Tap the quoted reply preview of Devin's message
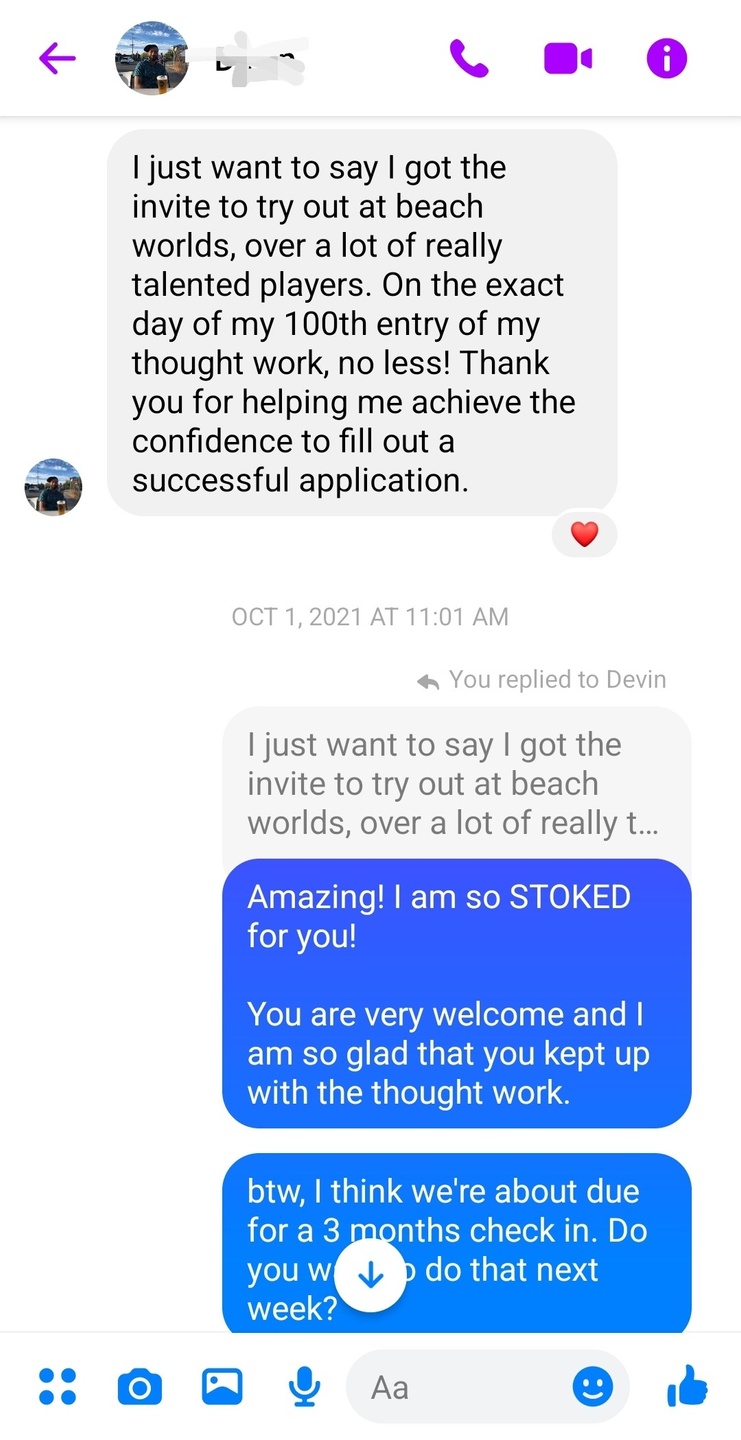Image resolution: width=741 pixels, height=1440 pixels. [x=456, y=784]
